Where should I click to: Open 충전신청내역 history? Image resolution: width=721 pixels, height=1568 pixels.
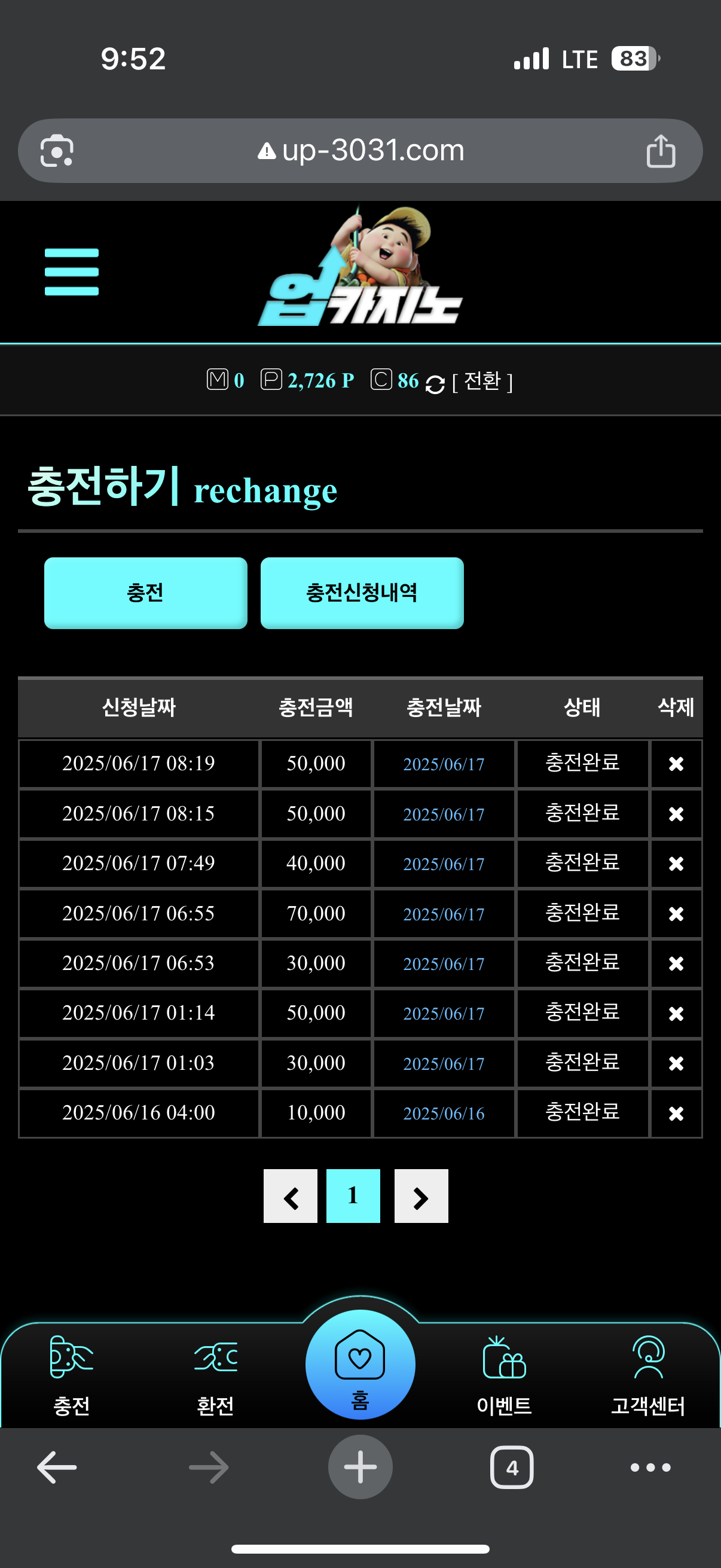[362, 592]
